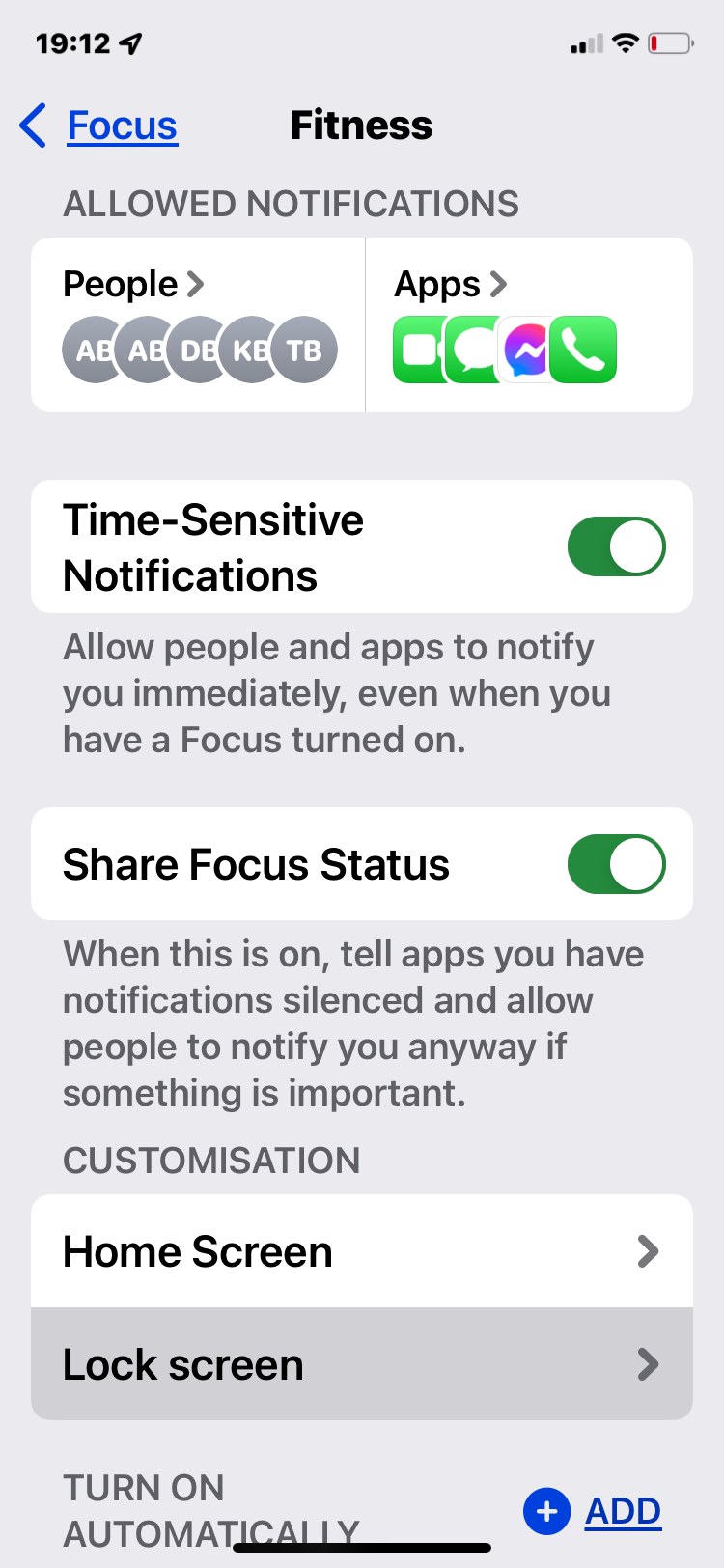Open FaceTime from allowed apps
The height and width of the screenshot is (1568, 724).
point(417,350)
